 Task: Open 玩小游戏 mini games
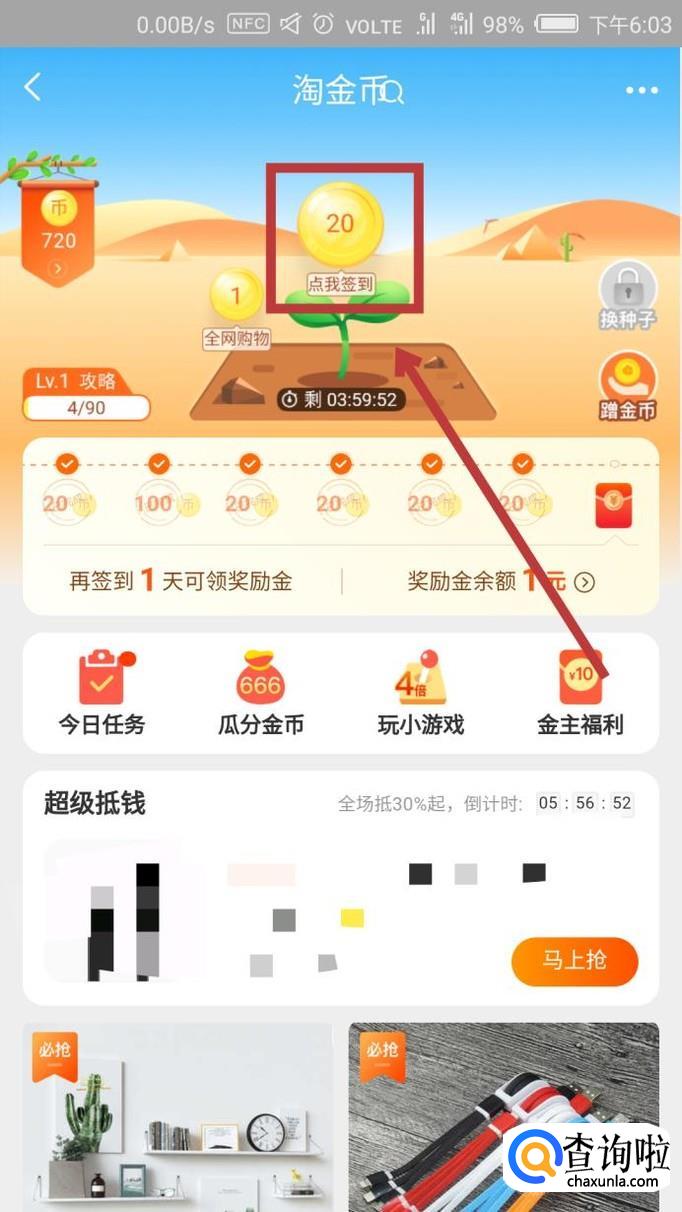(420, 692)
